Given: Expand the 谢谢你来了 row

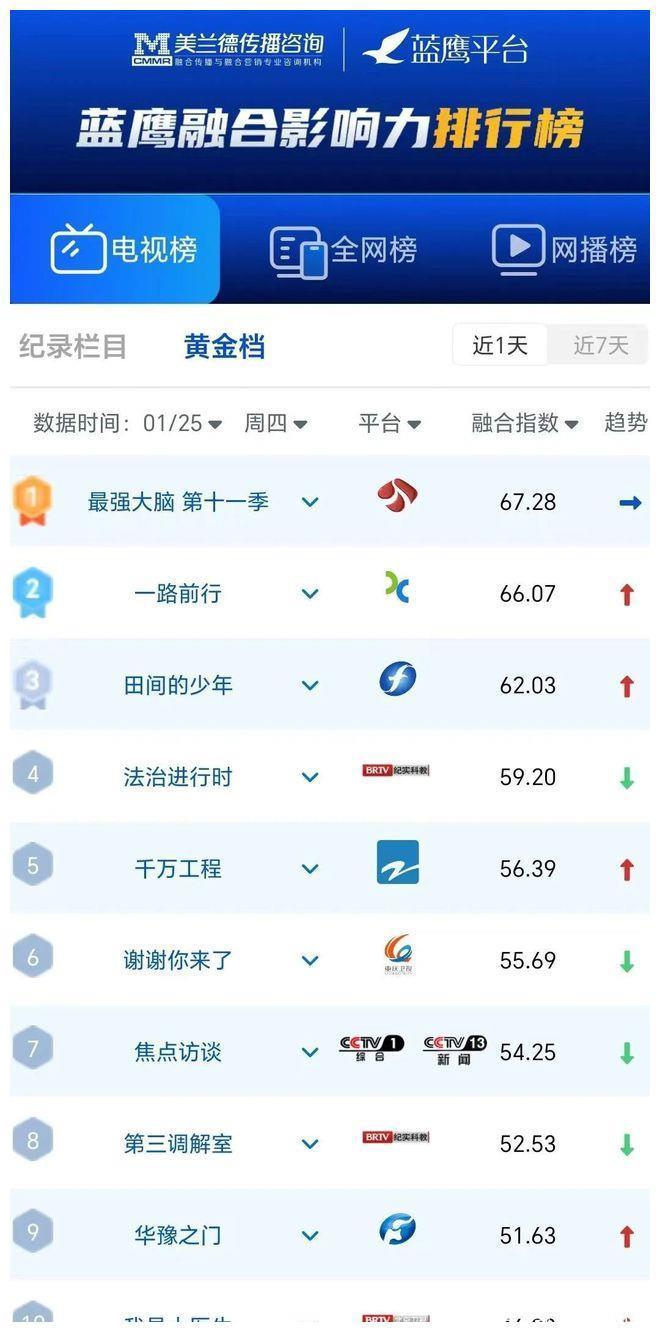Looking at the screenshot, I should tap(310, 961).
